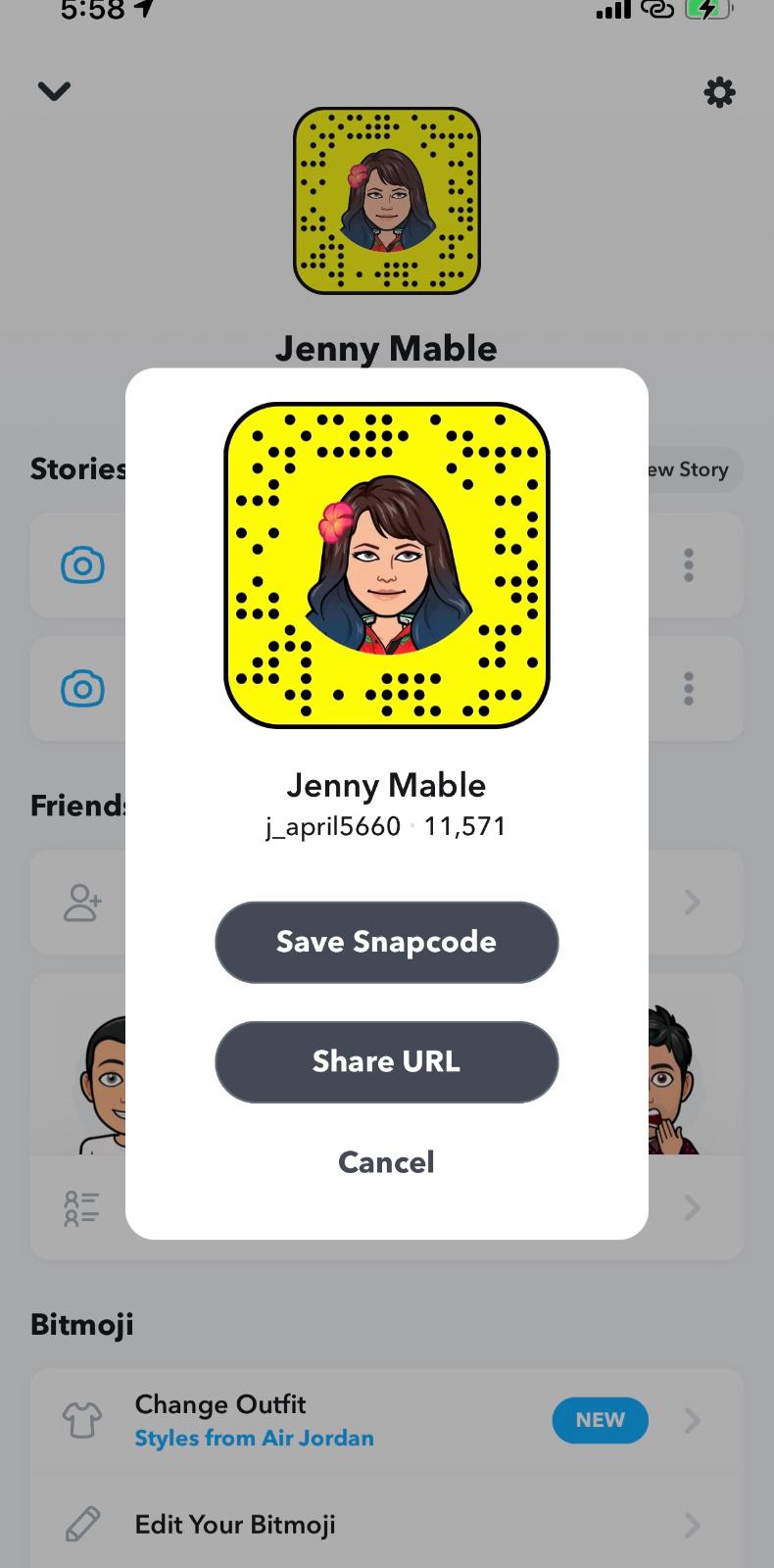Open settings gear icon
Image resolution: width=774 pixels, height=1568 pixels.
tap(719, 92)
